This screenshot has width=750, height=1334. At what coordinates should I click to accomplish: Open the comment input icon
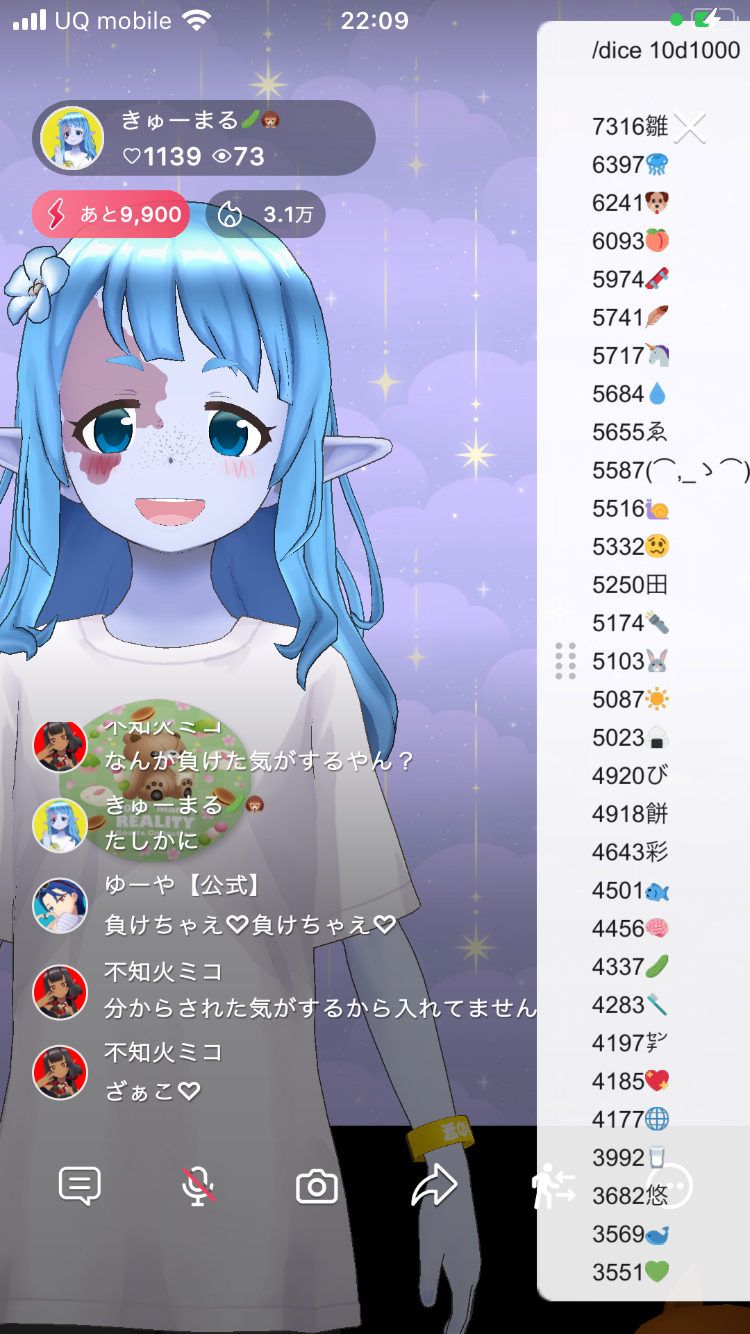[x=80, y=1187]
